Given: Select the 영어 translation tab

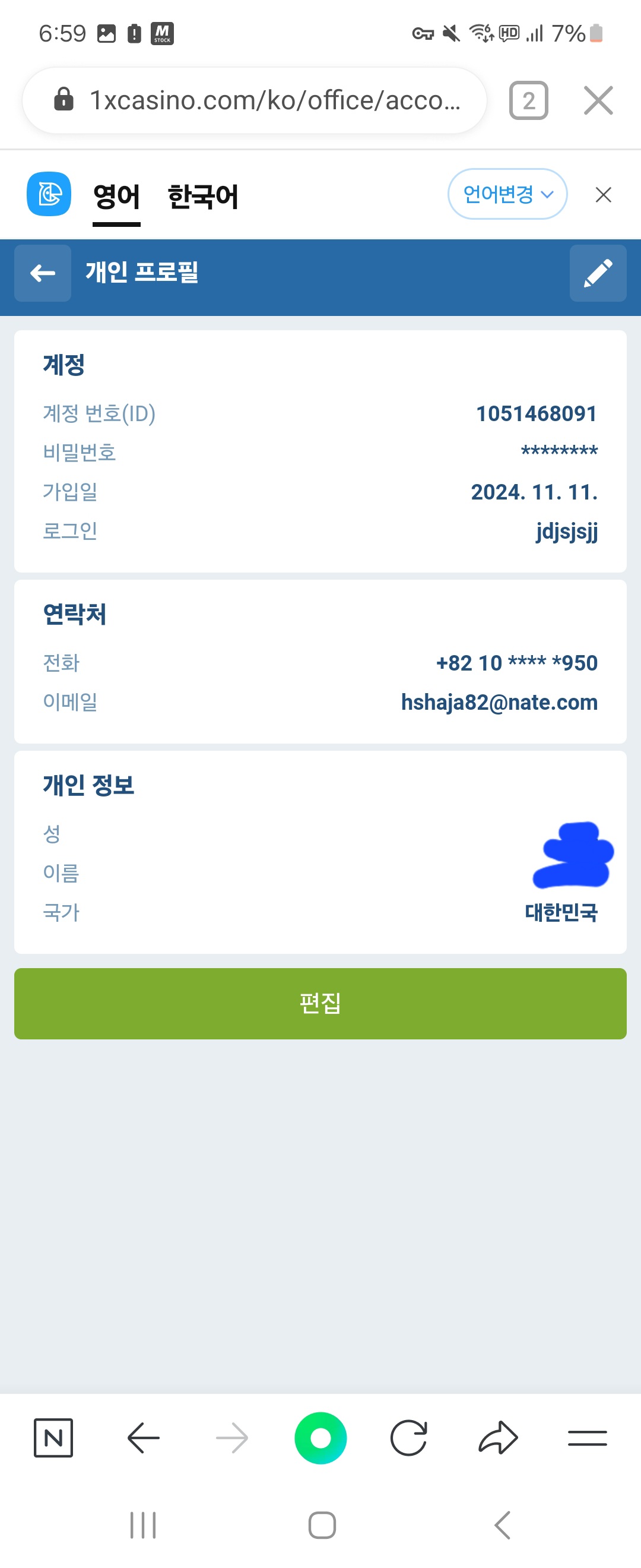Looking at the screenshot, I should click(x=116, y=197).
